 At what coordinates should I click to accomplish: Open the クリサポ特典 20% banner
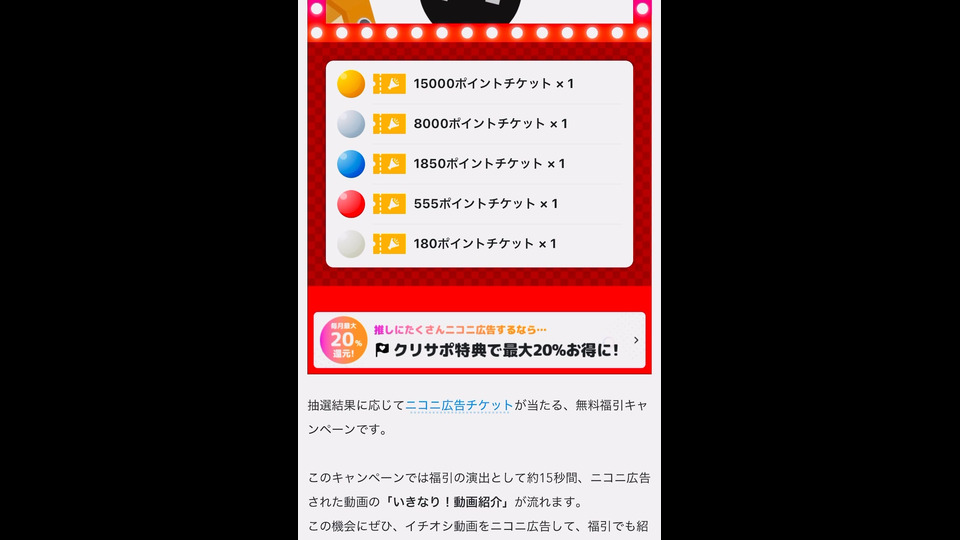click(x=479, y=341)
